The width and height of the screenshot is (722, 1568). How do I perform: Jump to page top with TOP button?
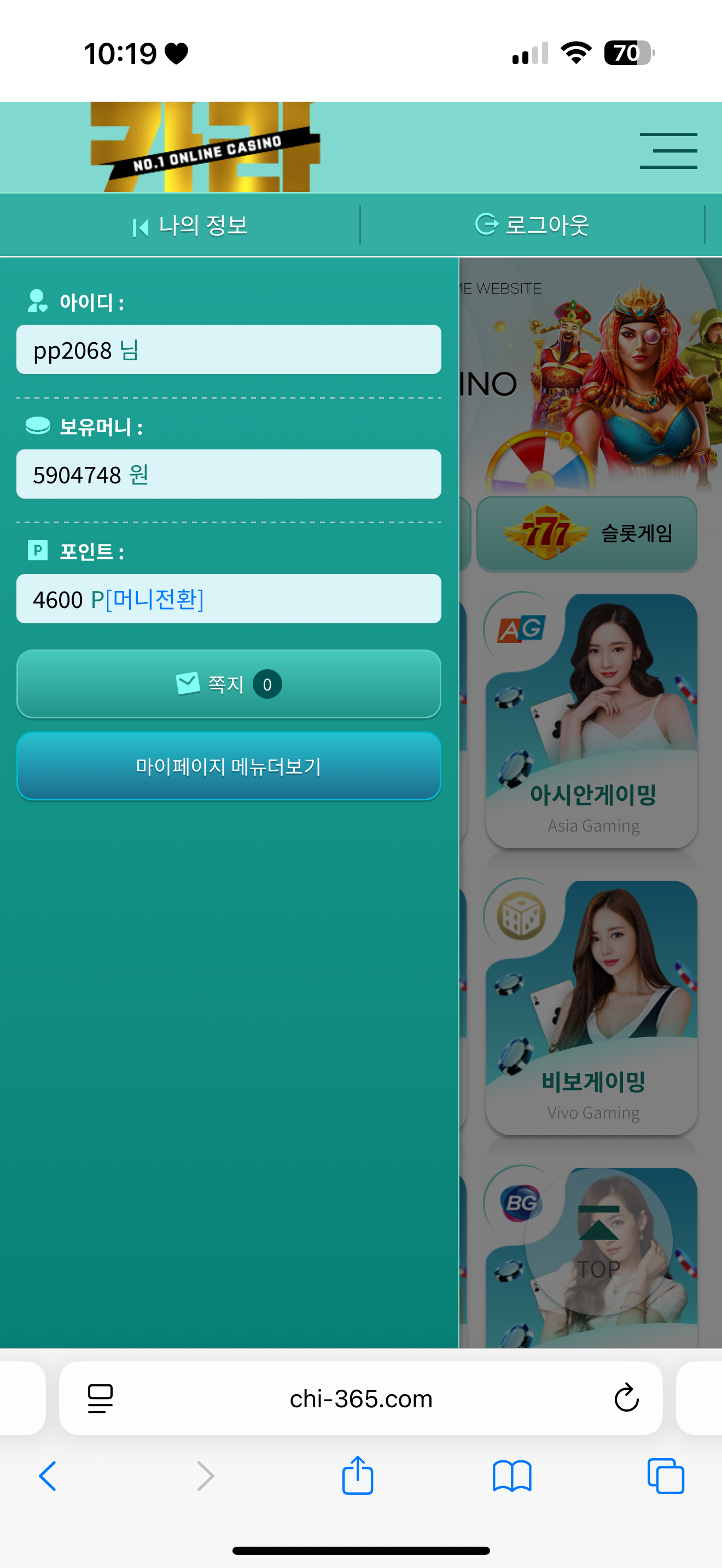pos(598,1242)
